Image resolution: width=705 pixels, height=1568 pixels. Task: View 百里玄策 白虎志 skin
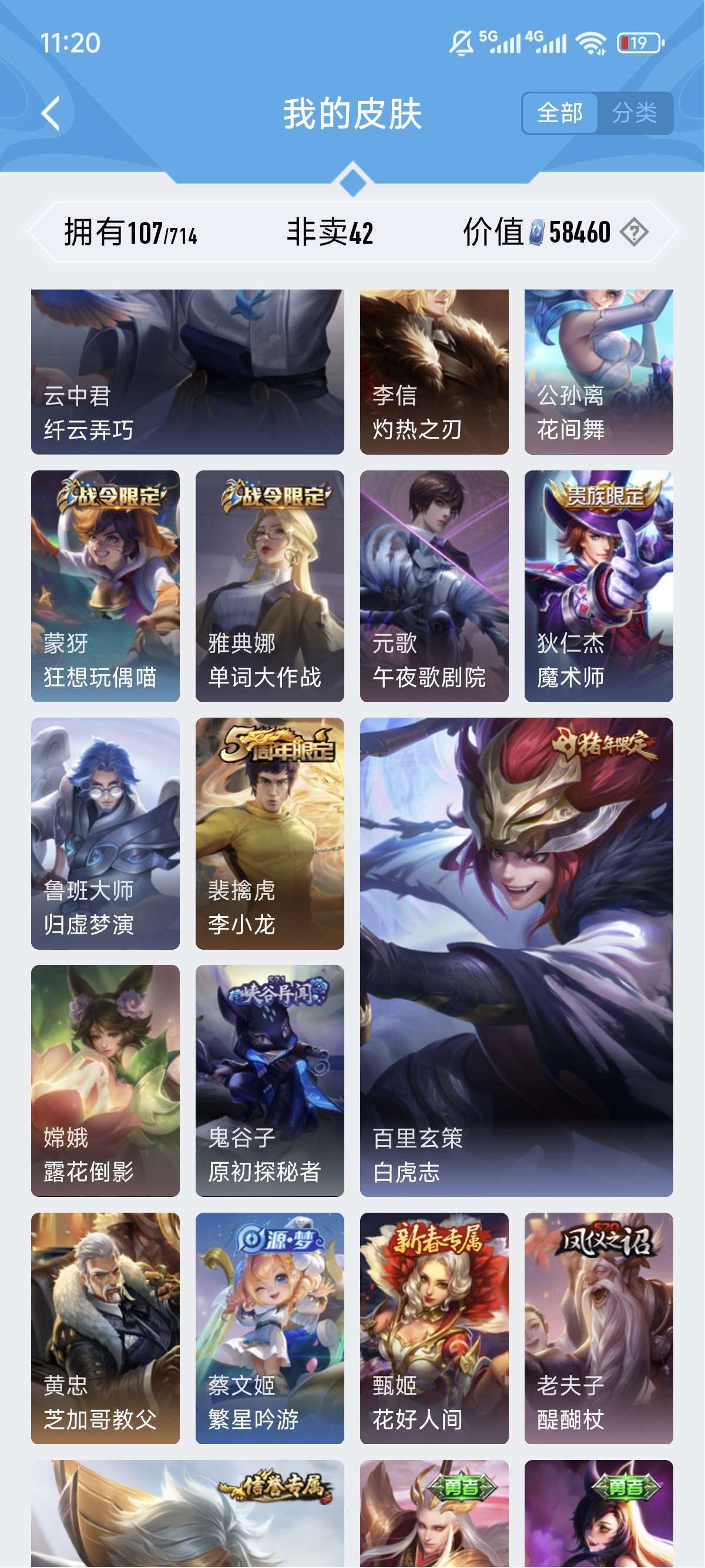click(516, 957)
